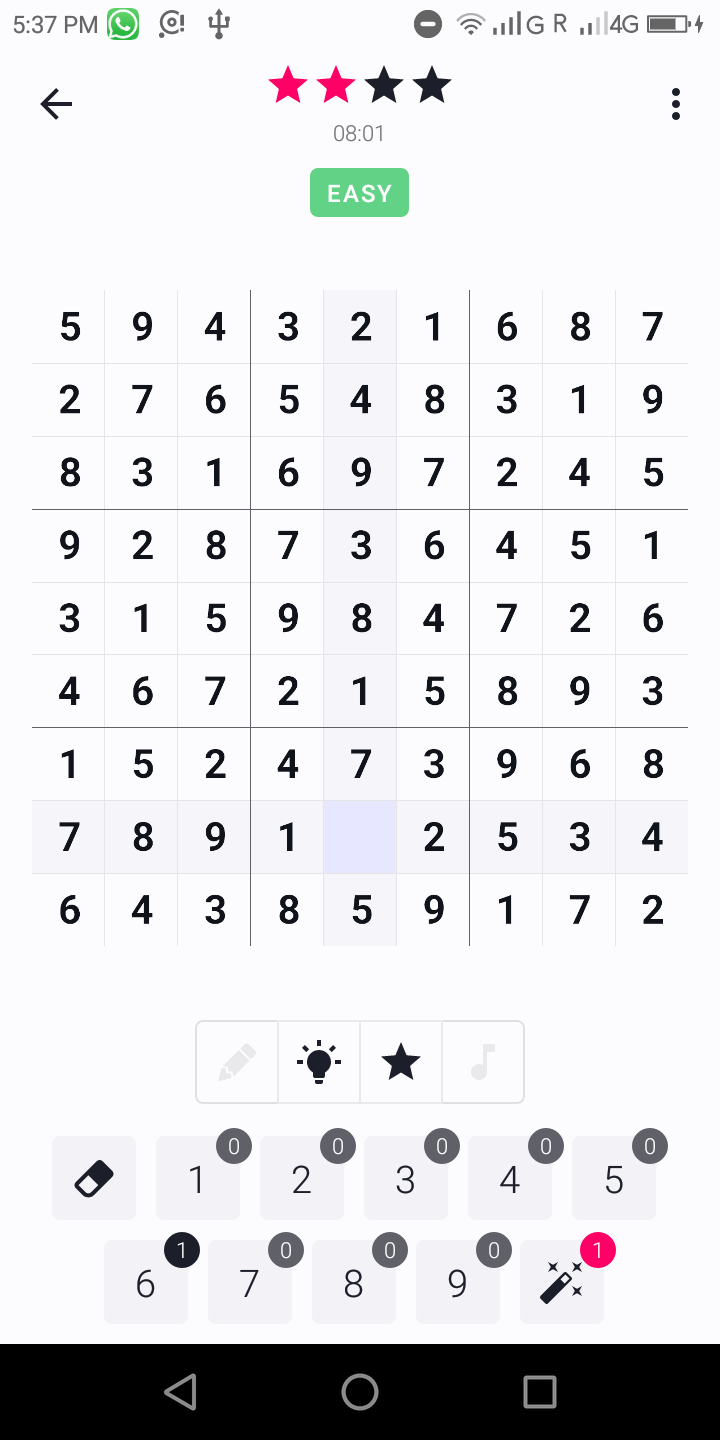The width and height of the screenshot is (720, 1440).
Task: Select the pencil notes tool
Action: pyautogui.click(x=237, y=1062)
